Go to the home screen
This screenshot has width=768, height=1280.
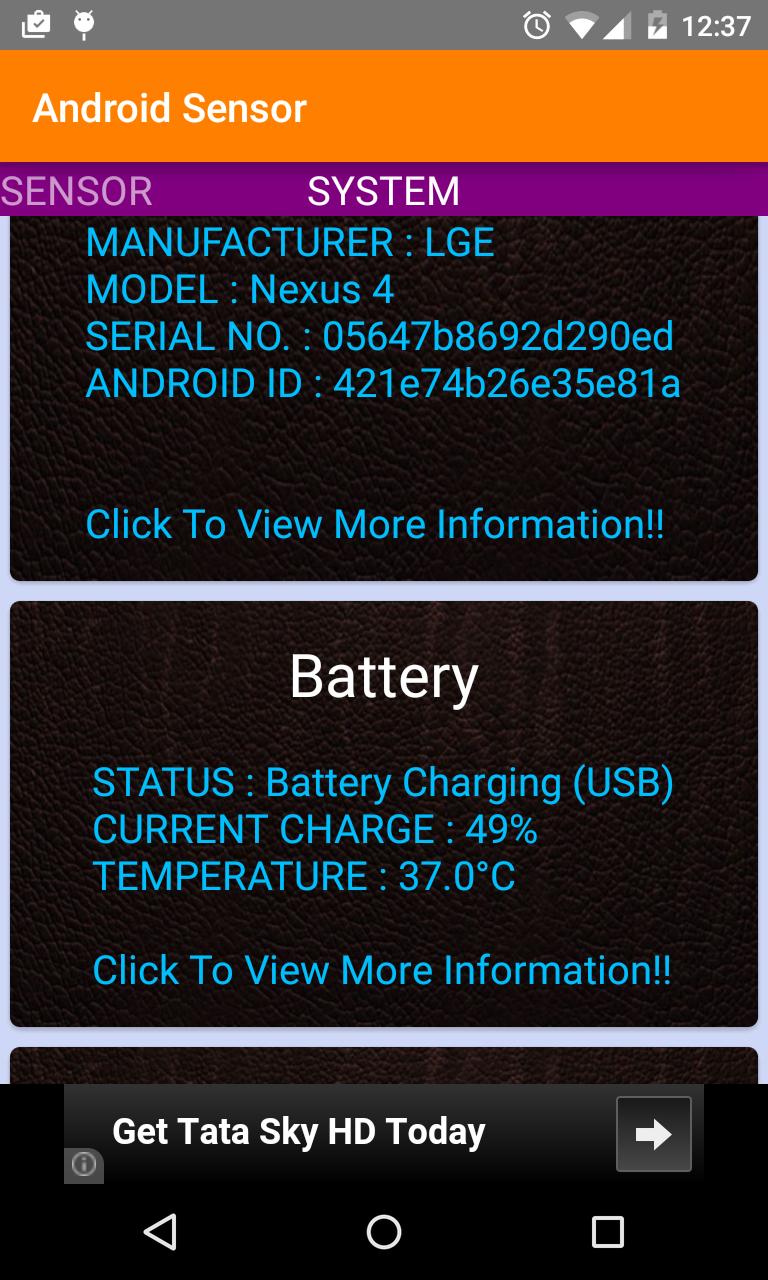point(384,1232)
